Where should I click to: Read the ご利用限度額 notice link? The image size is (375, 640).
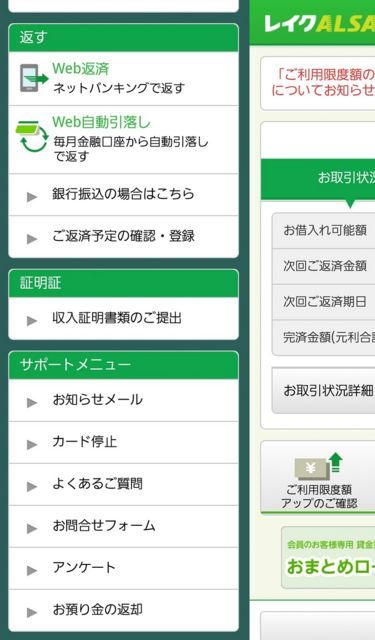(x=323, y=82)
